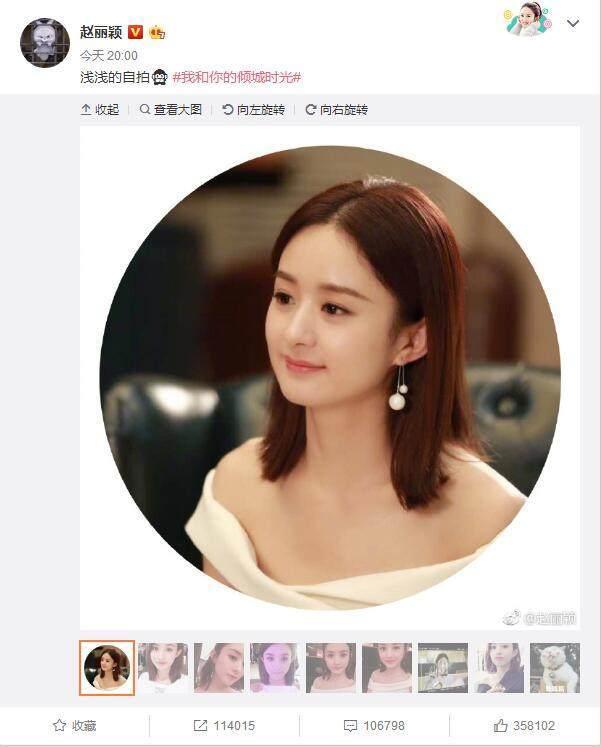This screenshot has height=747, width=601.
Task: Open the 赵丽颖 username link
Action: (x=100, y=31)
